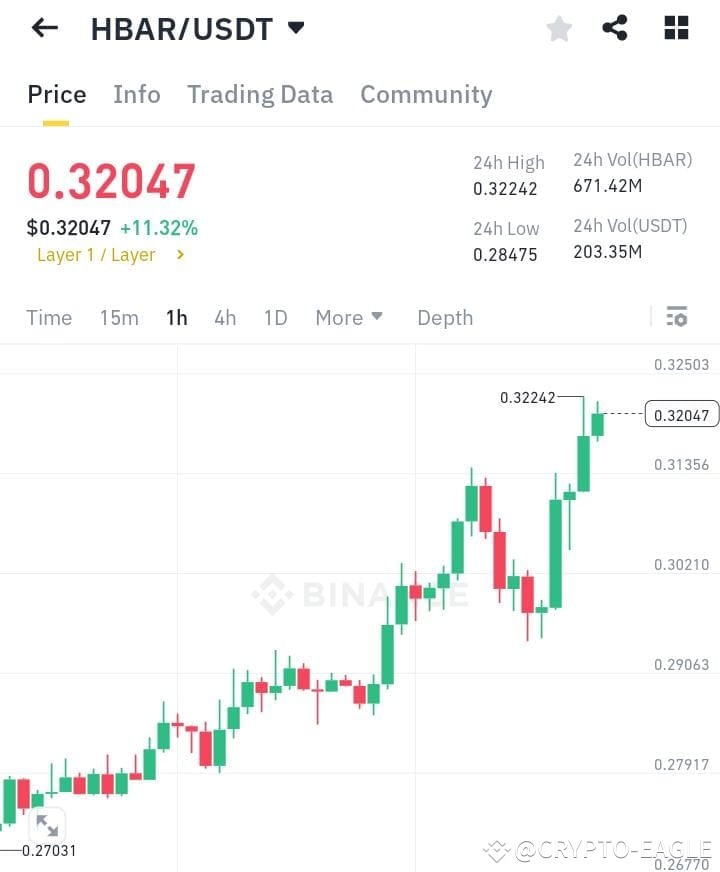Open the share icon
Image resolution: width=720 pixels, height=872 pixels.
[616, 28]
